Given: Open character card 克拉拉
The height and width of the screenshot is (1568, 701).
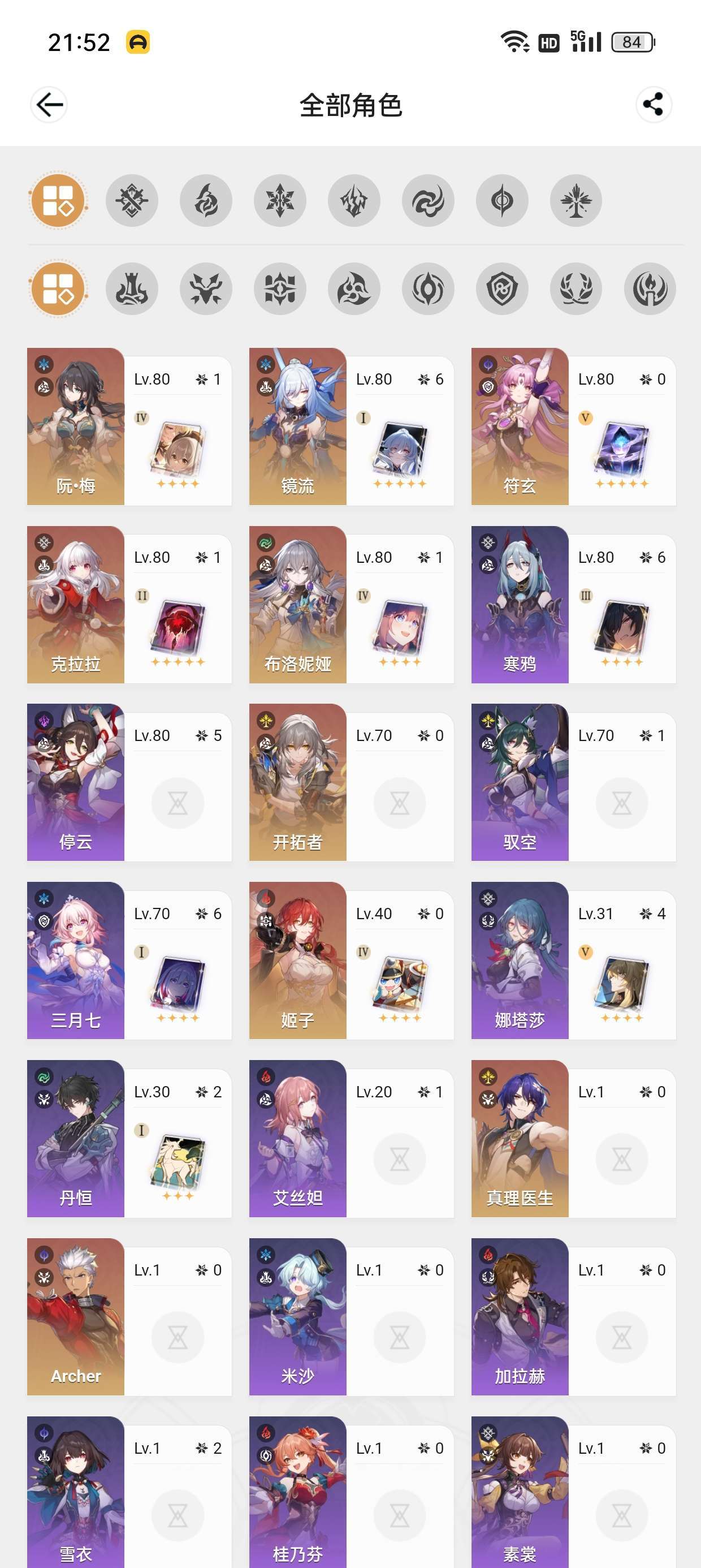Looking at the screenshot, I should tap(129, 605).
